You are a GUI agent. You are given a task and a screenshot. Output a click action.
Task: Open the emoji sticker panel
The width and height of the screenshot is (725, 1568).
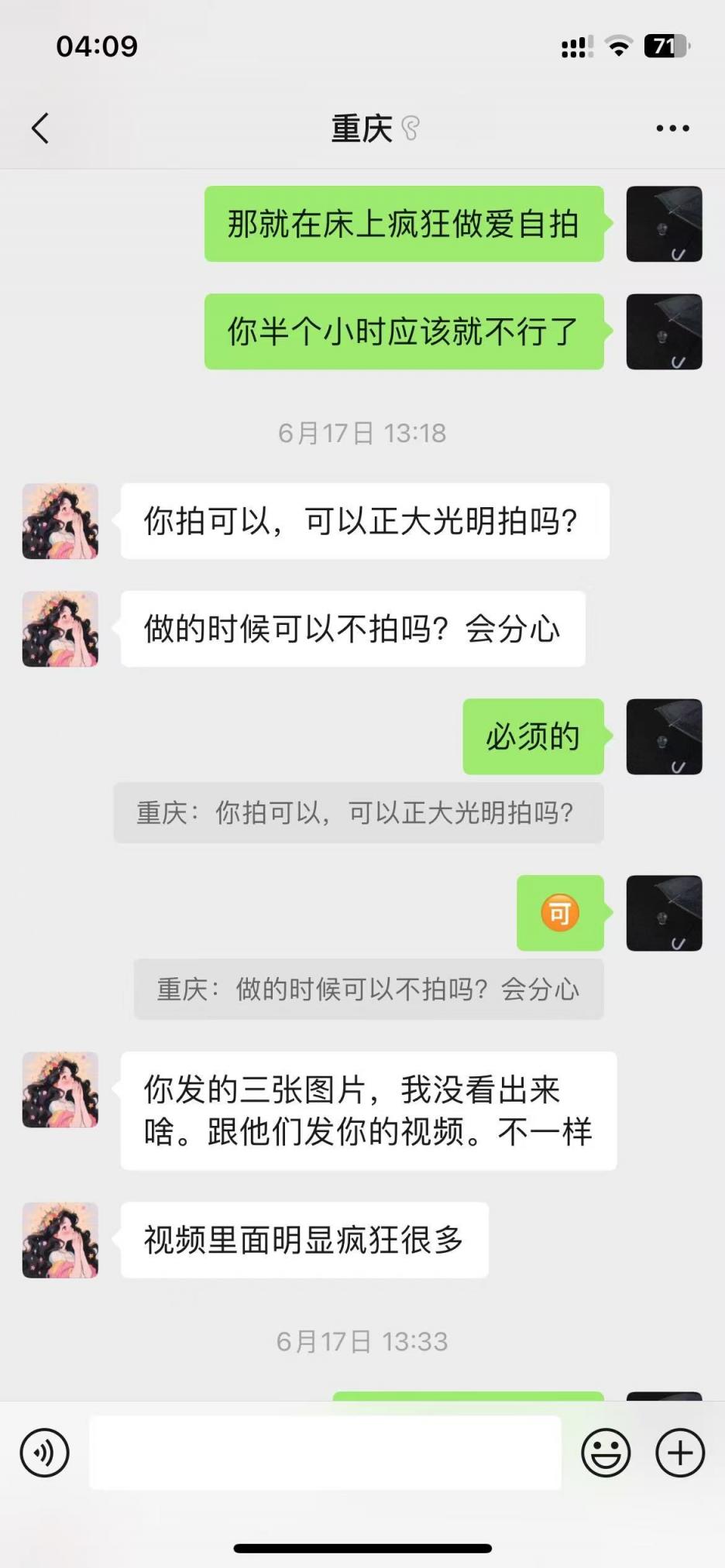pos(606,1453)
